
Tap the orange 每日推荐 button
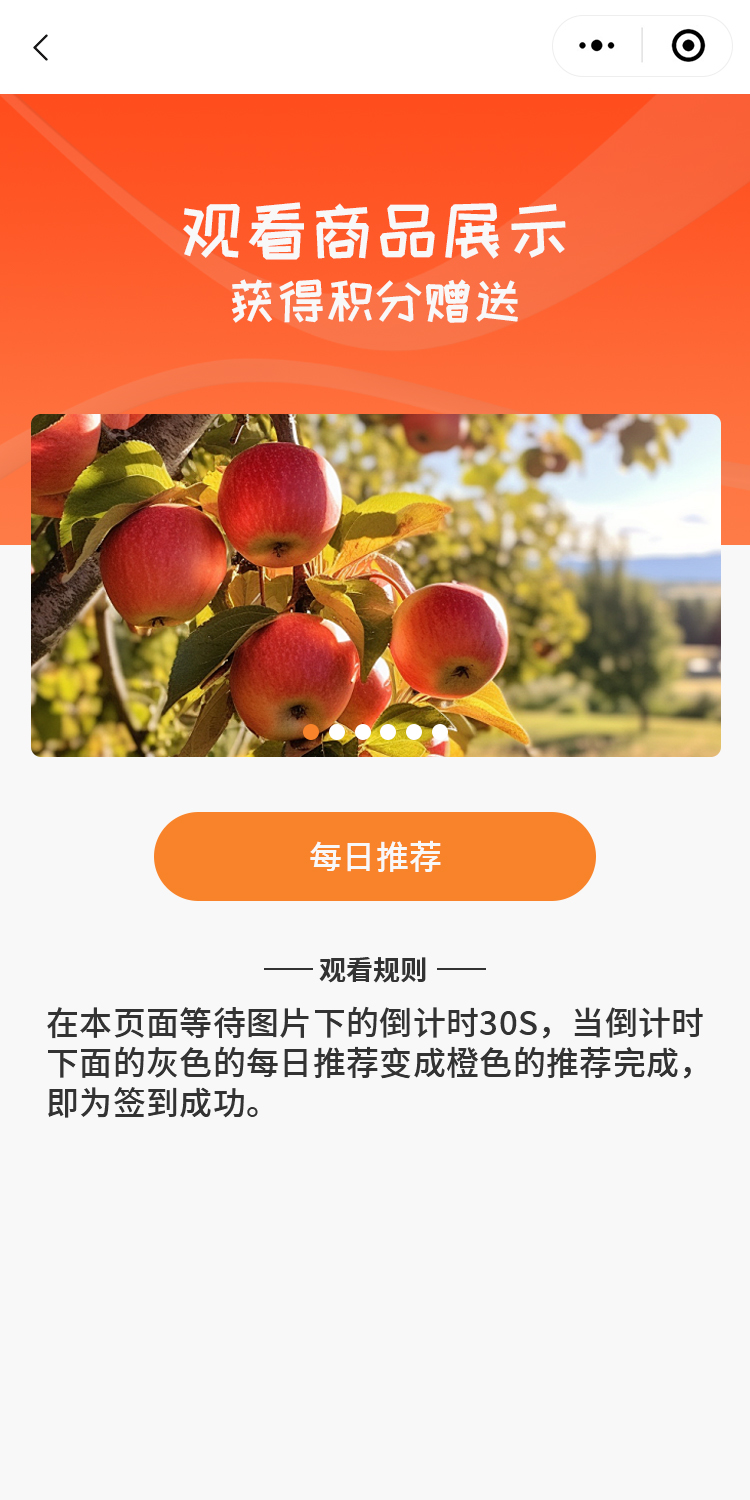(375, 856)
